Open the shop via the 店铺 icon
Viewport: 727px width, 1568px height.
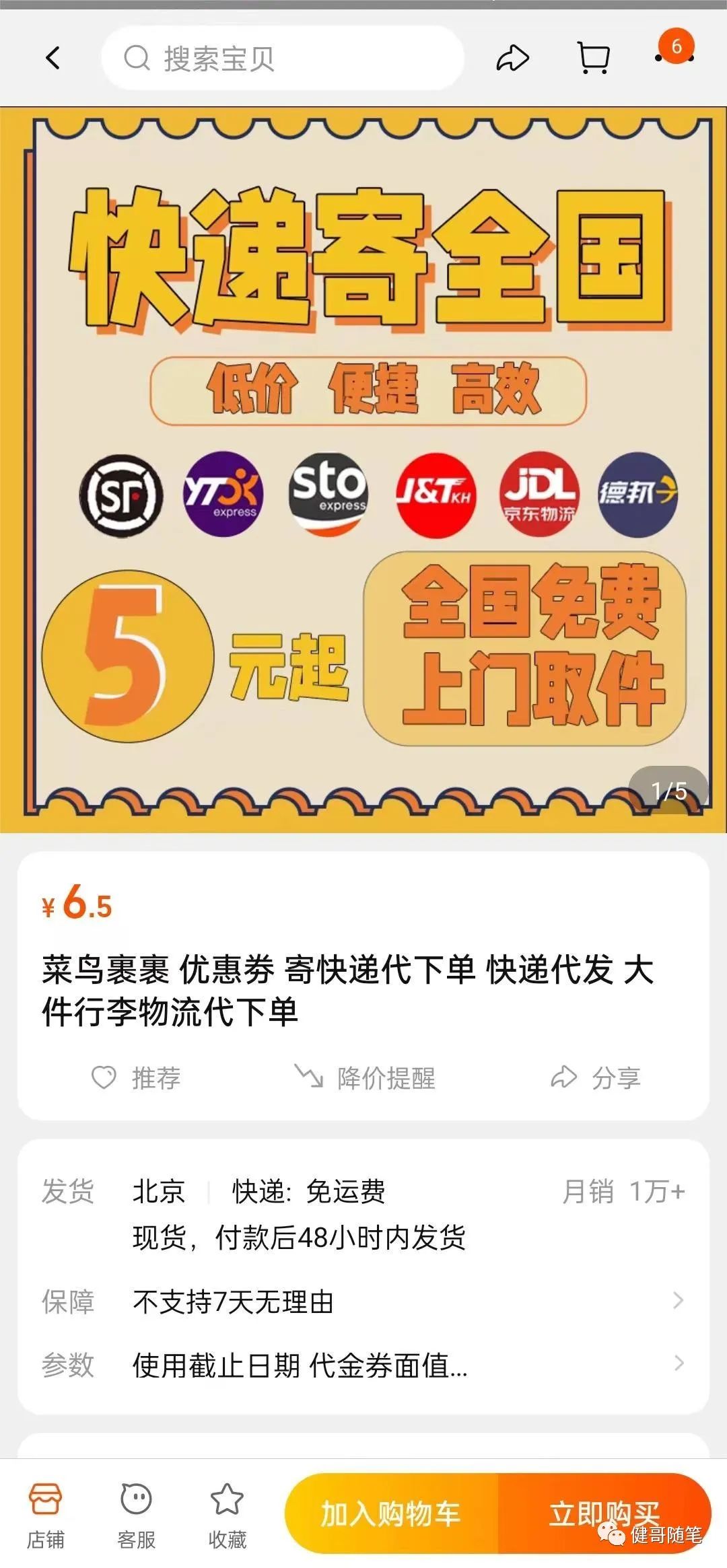(44, 1512)
